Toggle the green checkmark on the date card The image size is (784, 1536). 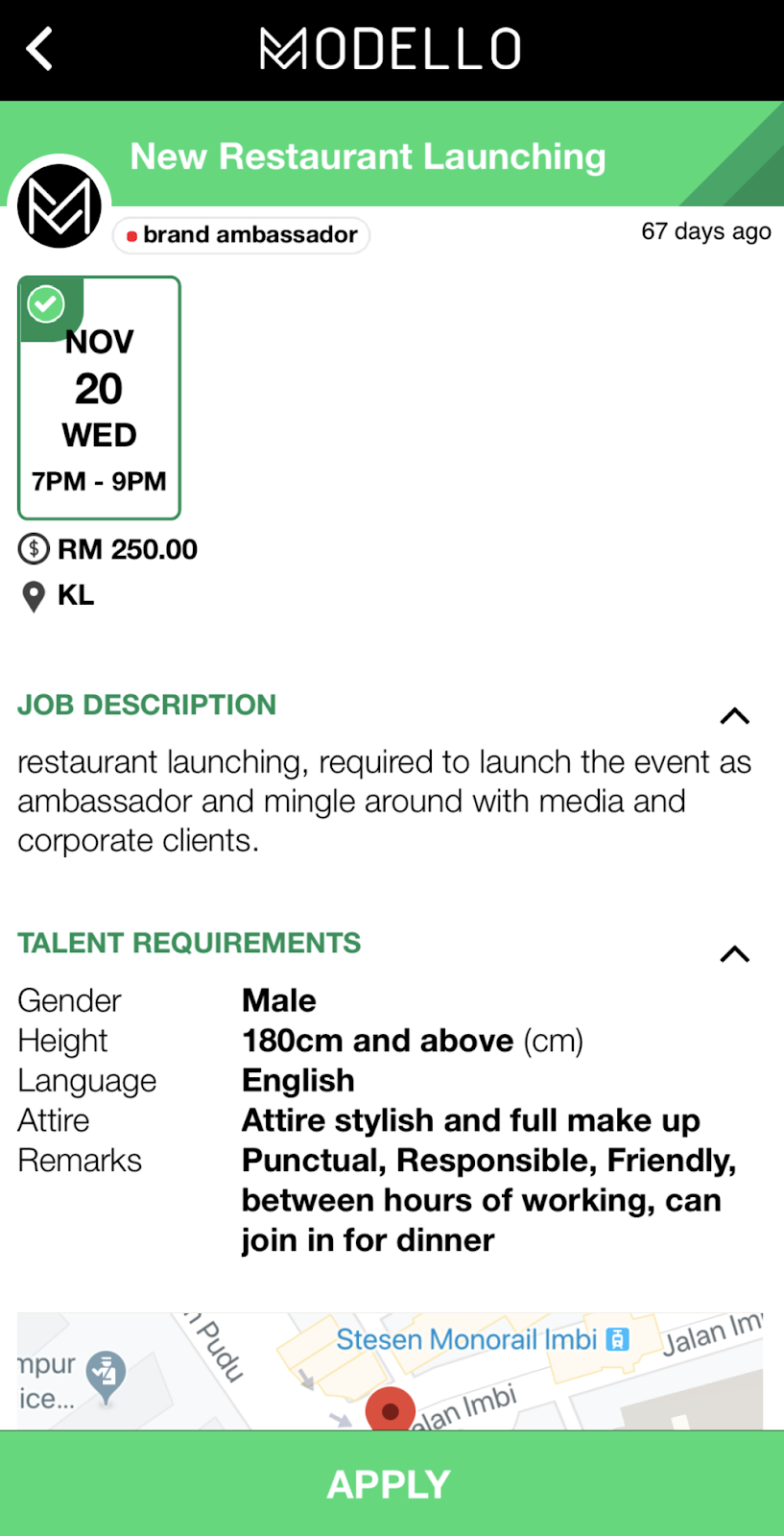(45, 304)
